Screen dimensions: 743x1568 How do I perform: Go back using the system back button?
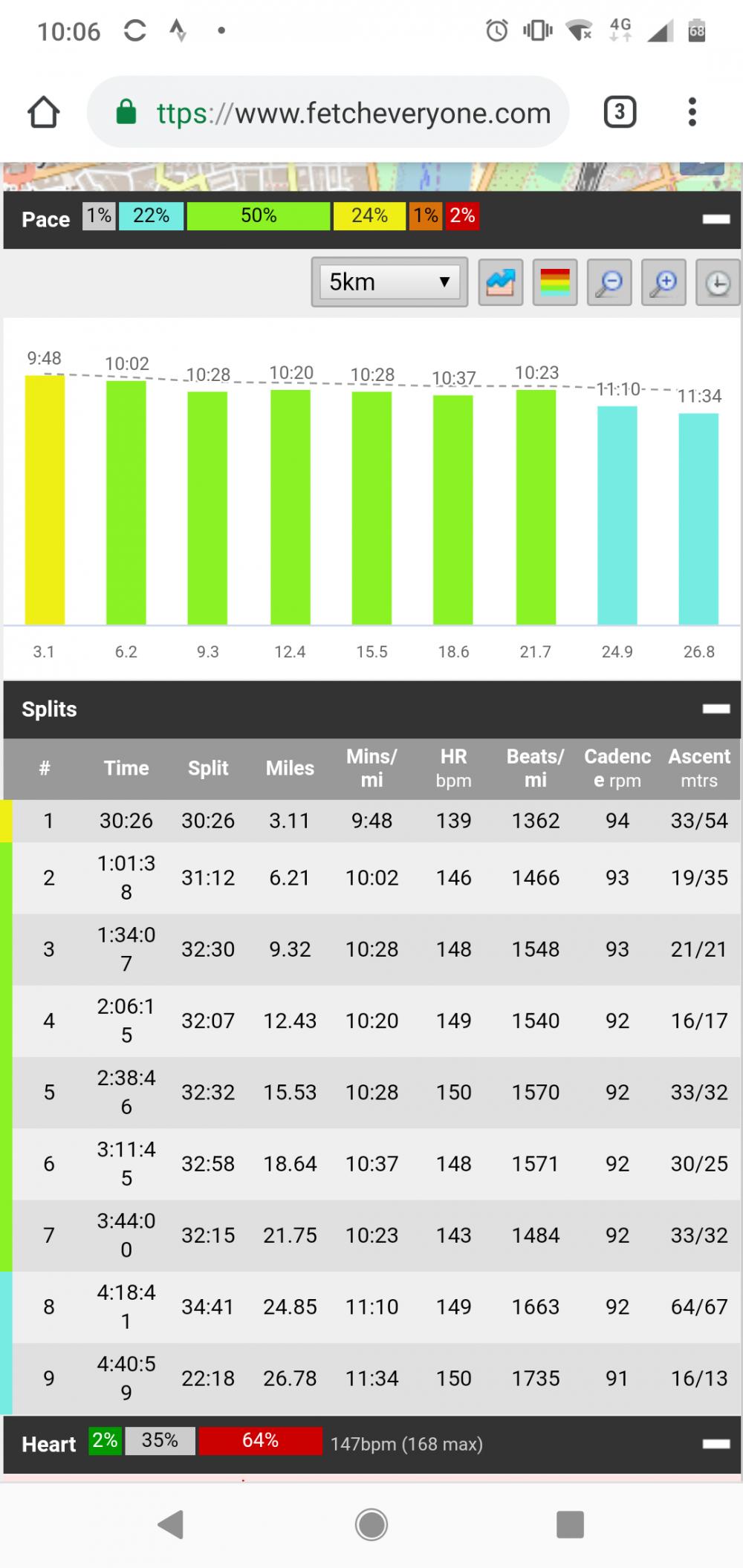point(171,1524)
